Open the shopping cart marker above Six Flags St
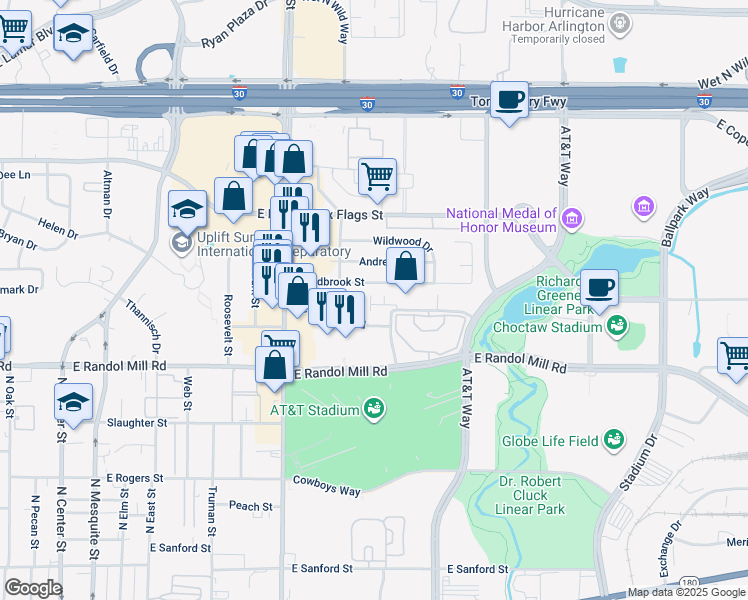 coord(377,177)
